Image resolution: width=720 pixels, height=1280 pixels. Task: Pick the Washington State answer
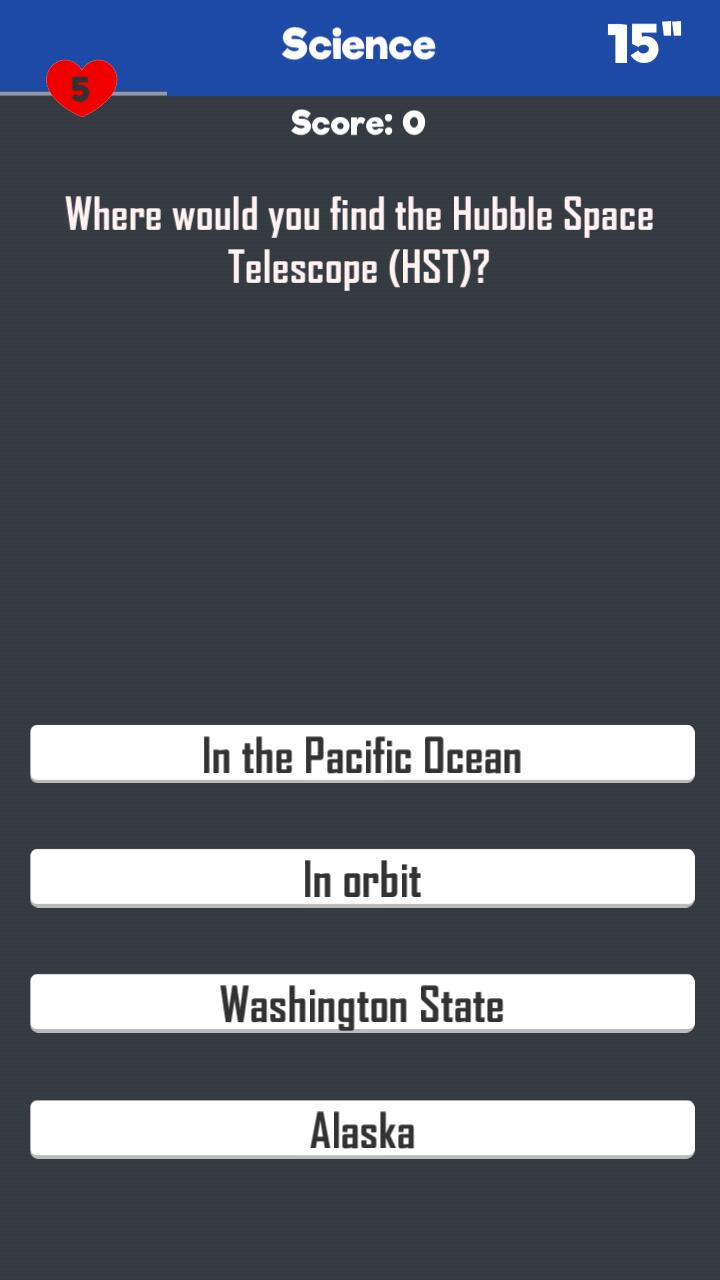click(362, 1003)
